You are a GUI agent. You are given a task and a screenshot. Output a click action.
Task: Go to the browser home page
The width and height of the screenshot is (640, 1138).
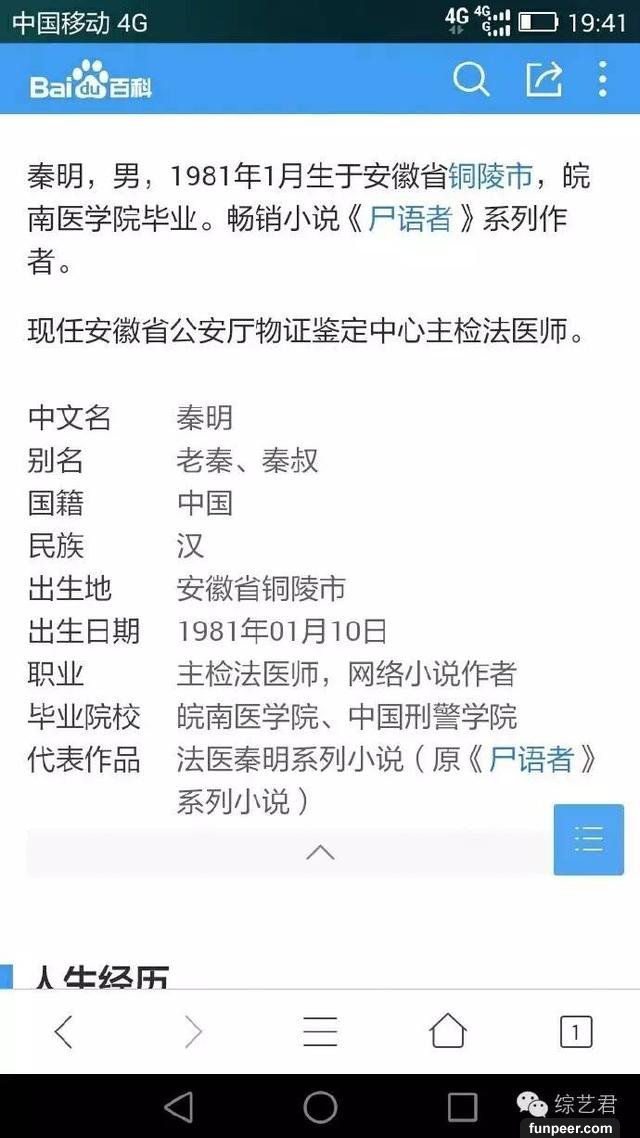(447, 1030)
